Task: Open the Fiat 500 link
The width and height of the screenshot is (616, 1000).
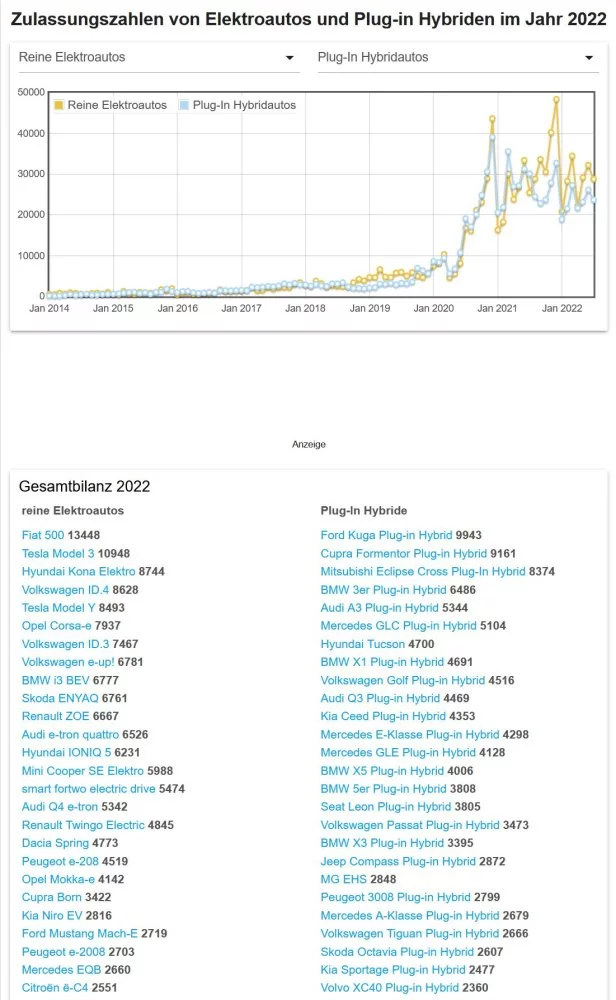Action: tap(42, 536)
